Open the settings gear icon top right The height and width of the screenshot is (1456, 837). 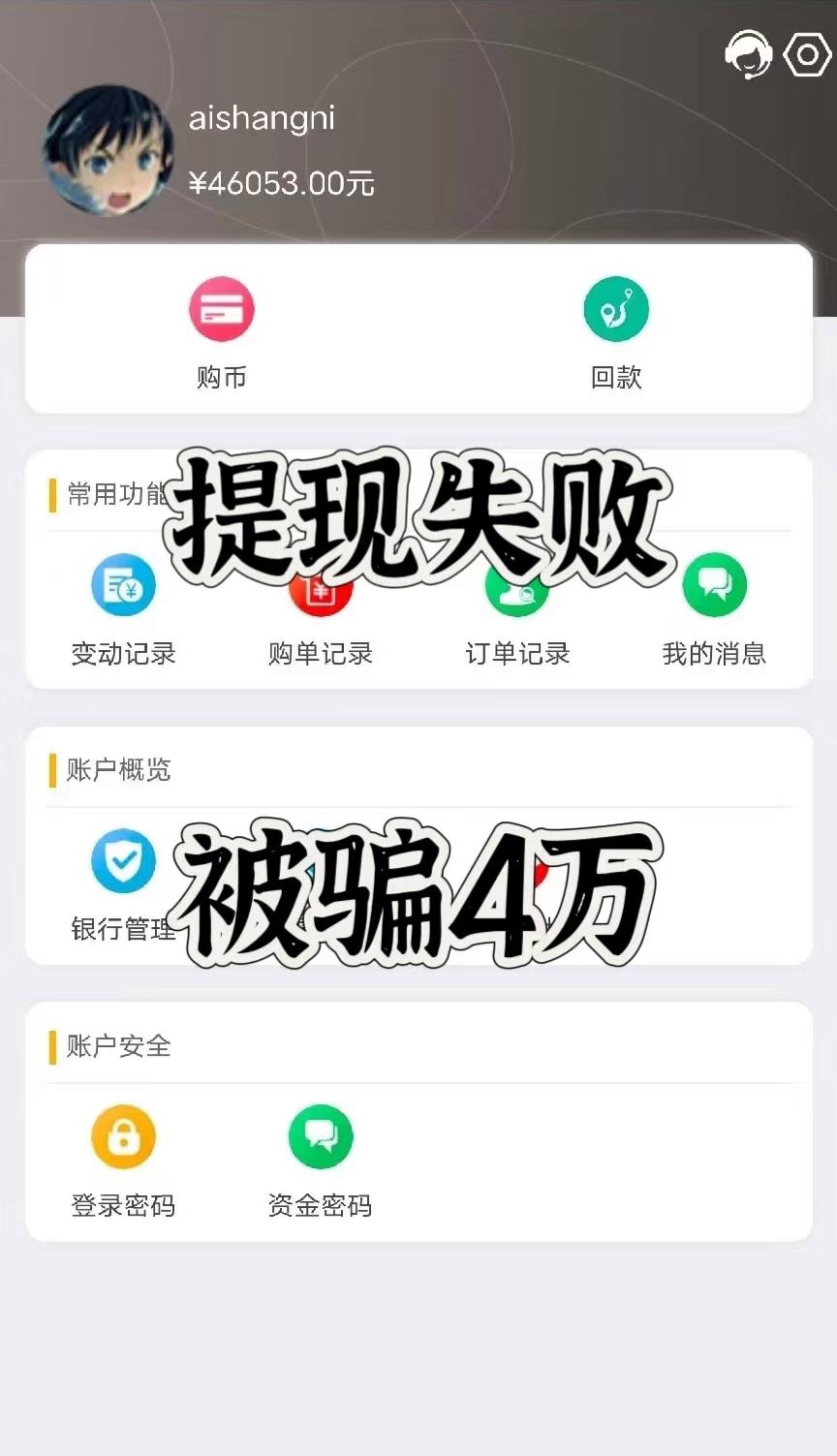(806, 54)
